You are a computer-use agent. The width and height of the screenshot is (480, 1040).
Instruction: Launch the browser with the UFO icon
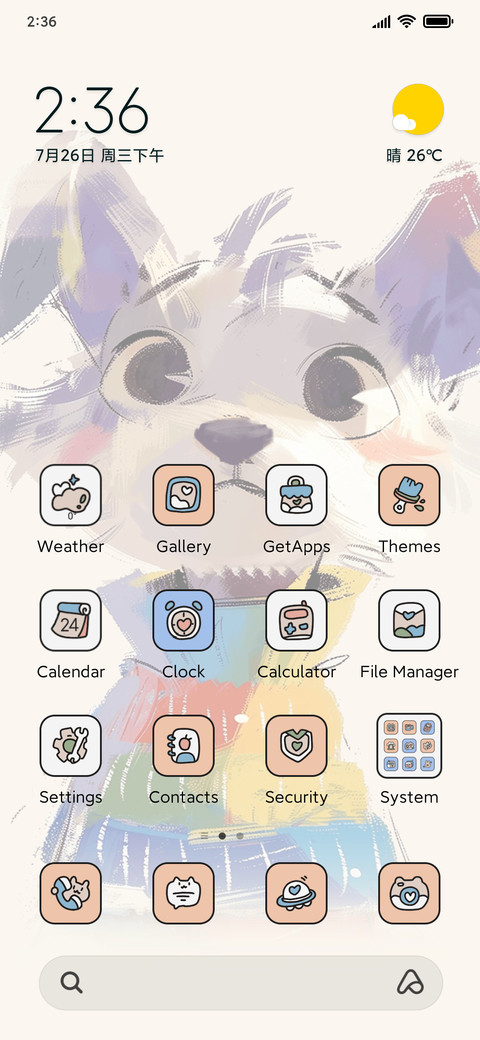296,893
